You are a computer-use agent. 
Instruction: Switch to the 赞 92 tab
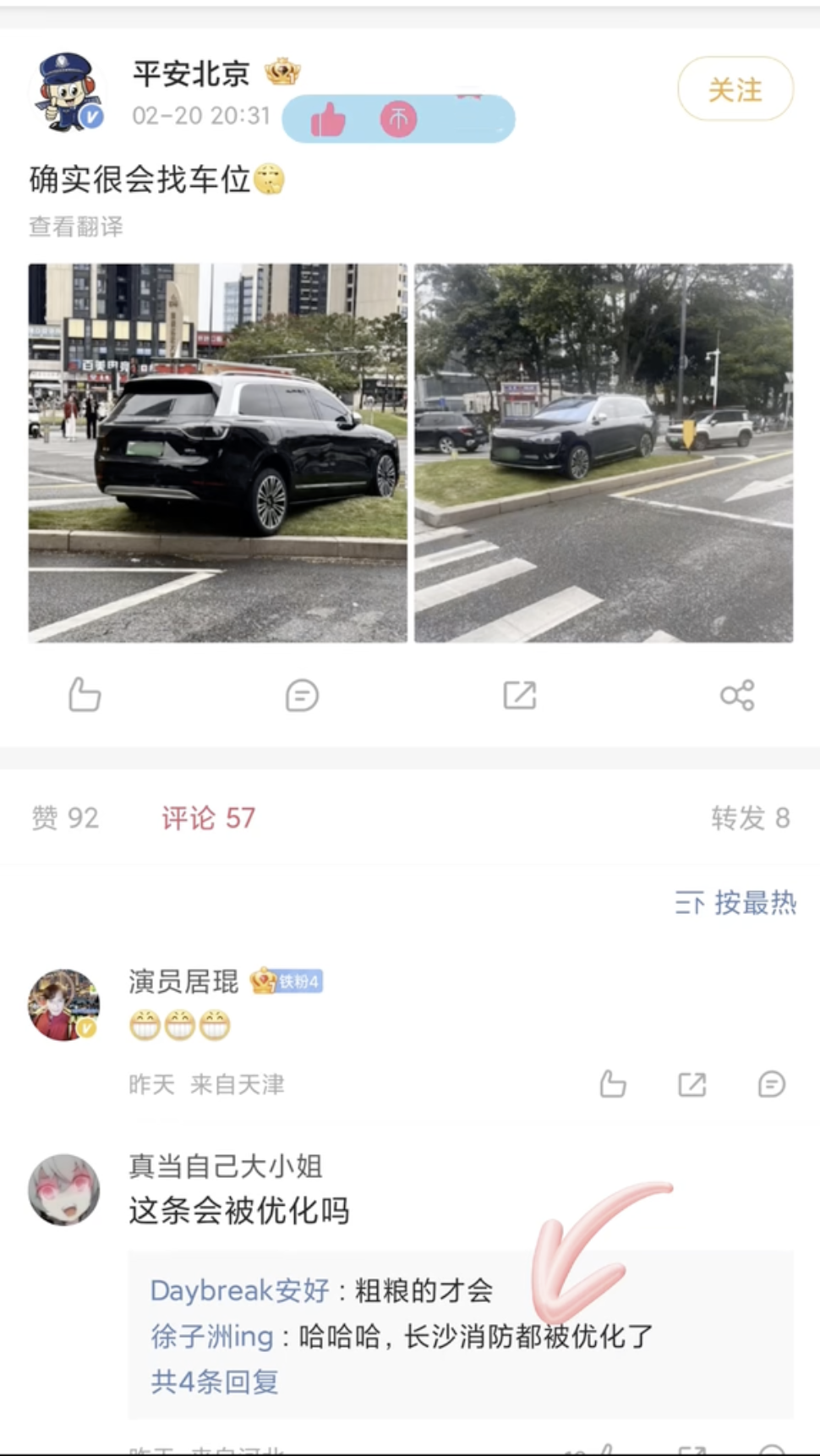pyautogui.click(x=65, y=818)
